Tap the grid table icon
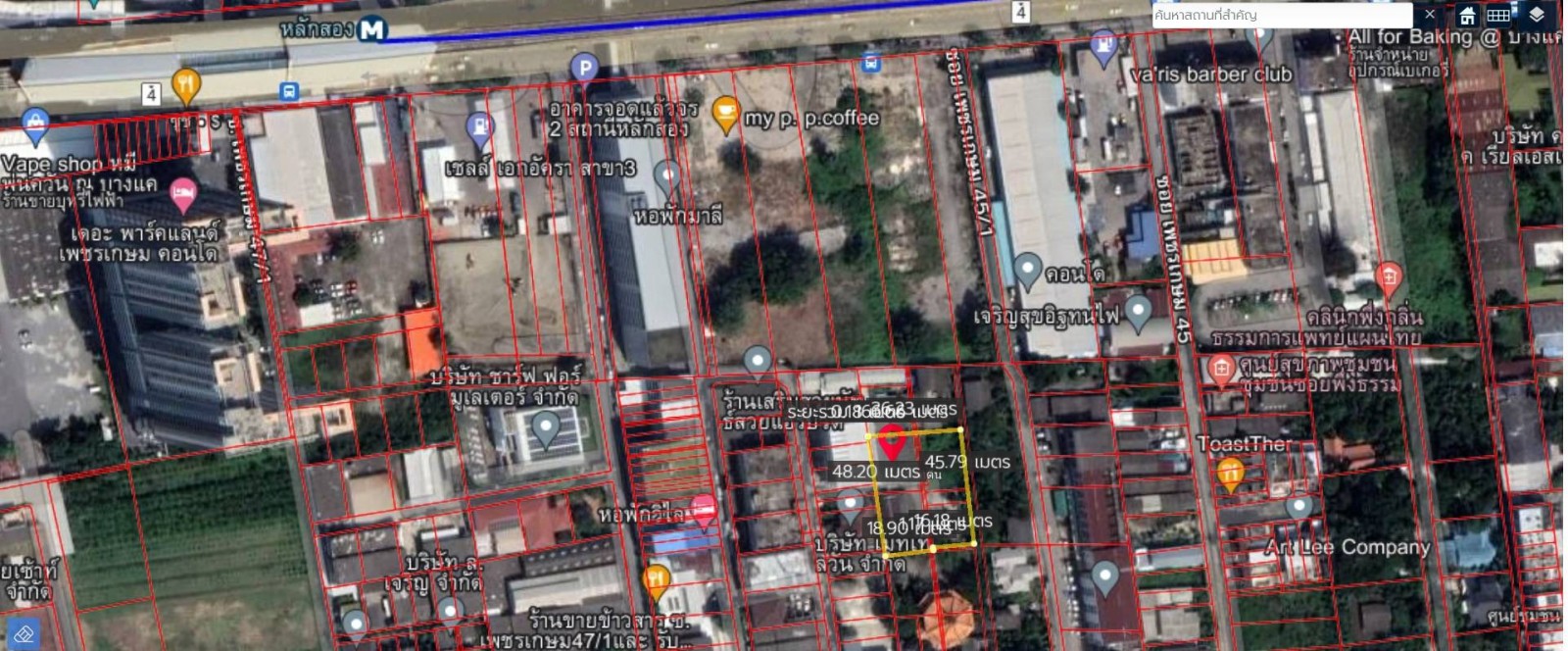This screenshot has height=651, width=1568. pos(1498,15)
